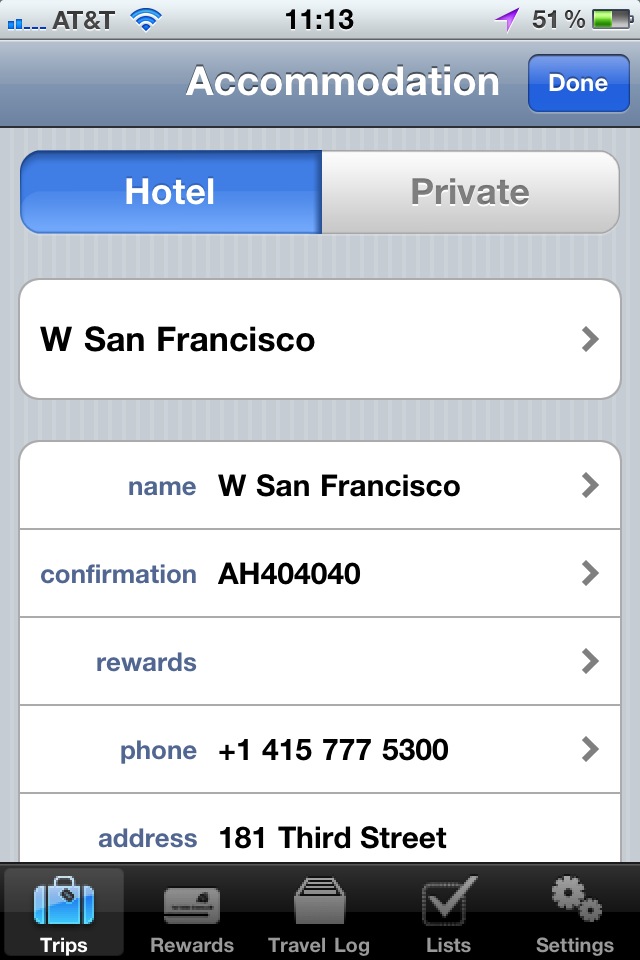Tap Done to finish accommodation editing
The image size is (640, 960).
[577, 83]
